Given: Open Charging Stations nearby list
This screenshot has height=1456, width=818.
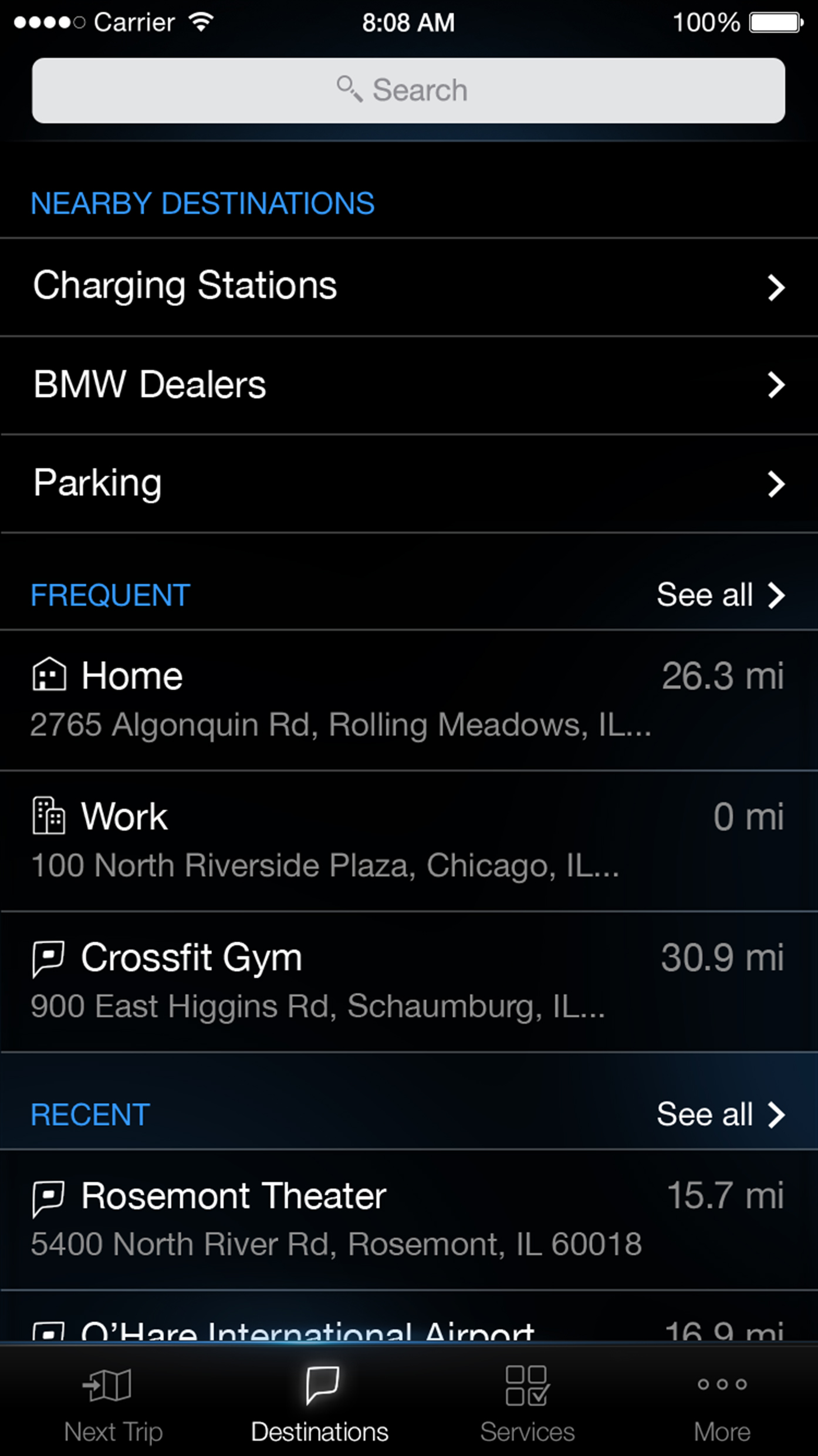Looking at the screenshot, I should coord(408,287).
